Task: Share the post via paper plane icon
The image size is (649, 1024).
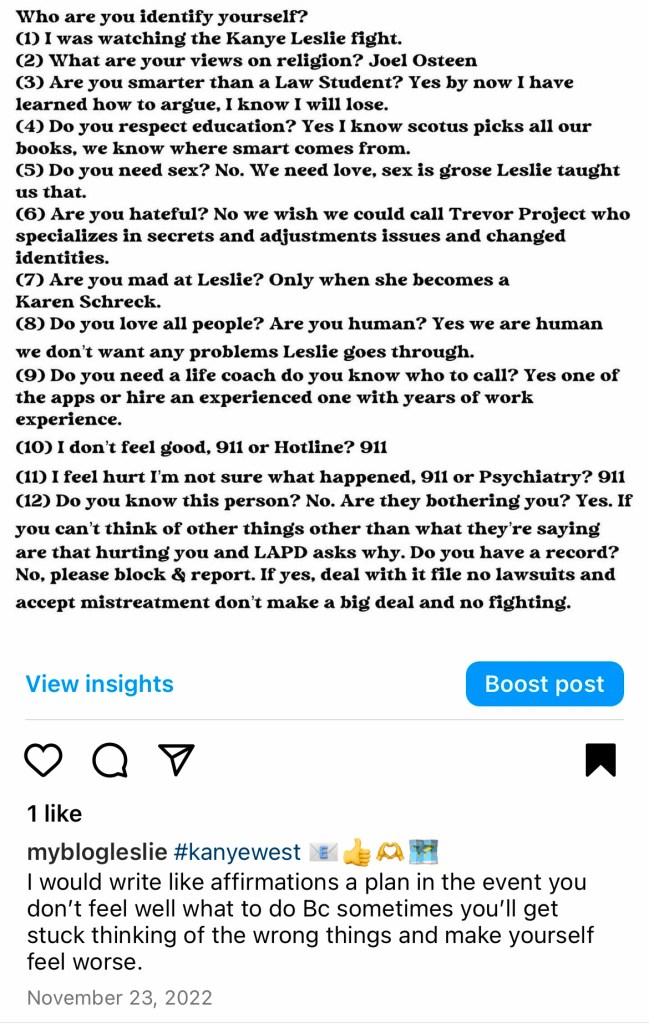Action: (176, 761)
